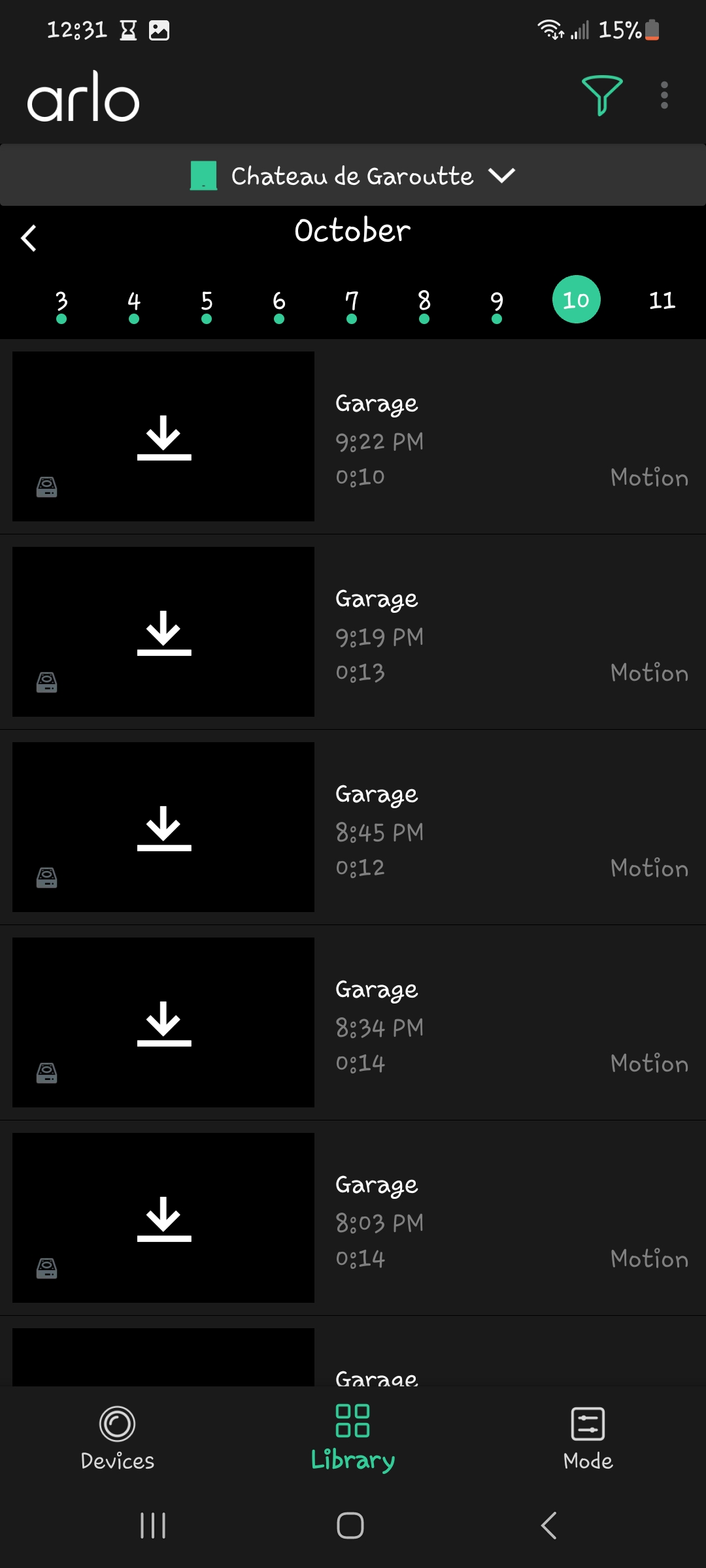Download the 8:45 PM Garage recording
Screen dimensions: 706x1568
coord(164,828)
